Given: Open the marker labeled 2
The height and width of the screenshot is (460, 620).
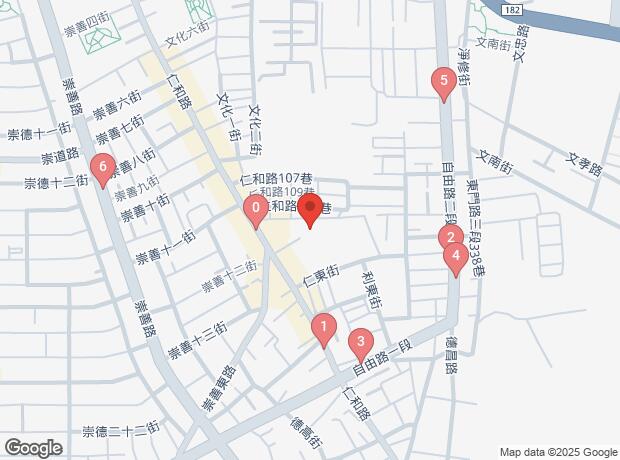Looking at the screenshot, I should click(450, 238).
